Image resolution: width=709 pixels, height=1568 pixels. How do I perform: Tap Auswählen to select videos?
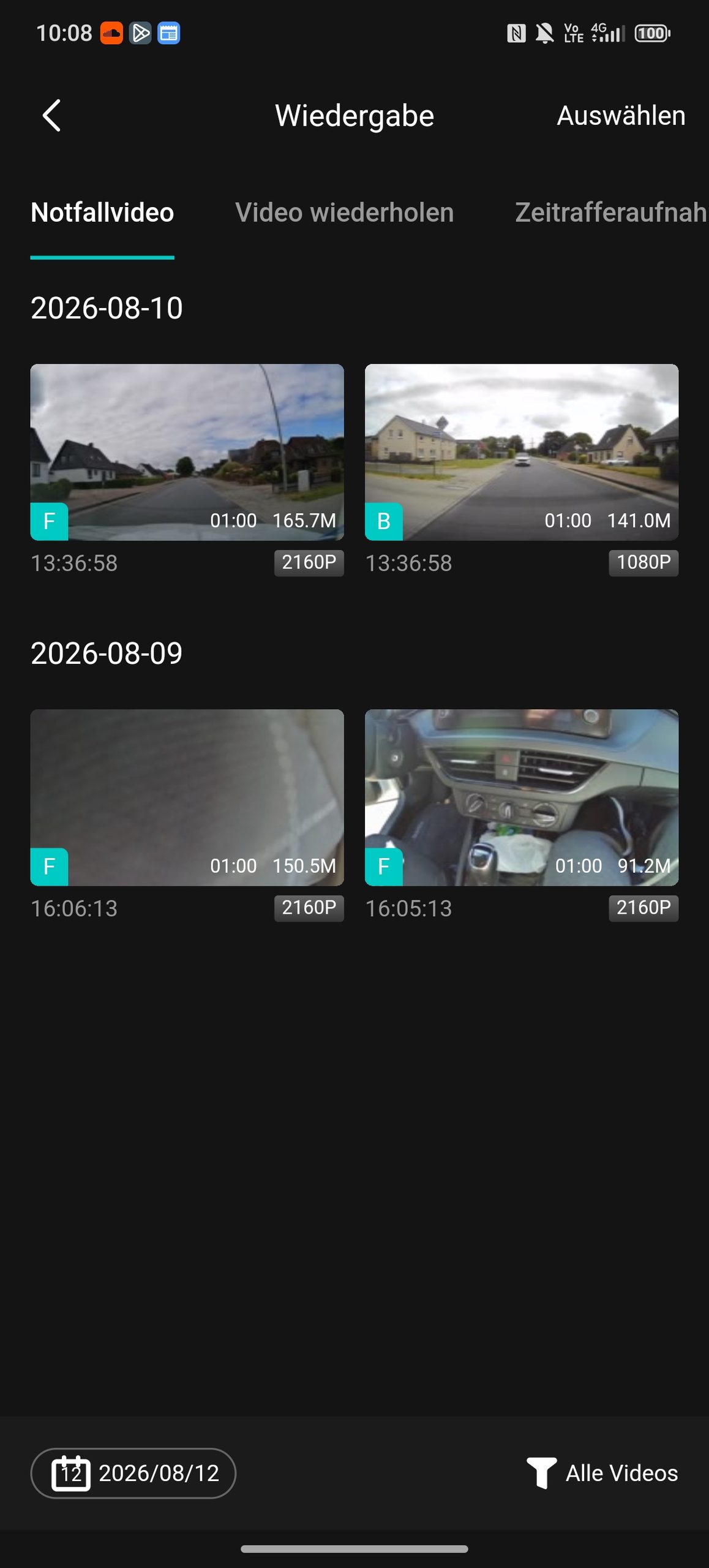[621, 116]
